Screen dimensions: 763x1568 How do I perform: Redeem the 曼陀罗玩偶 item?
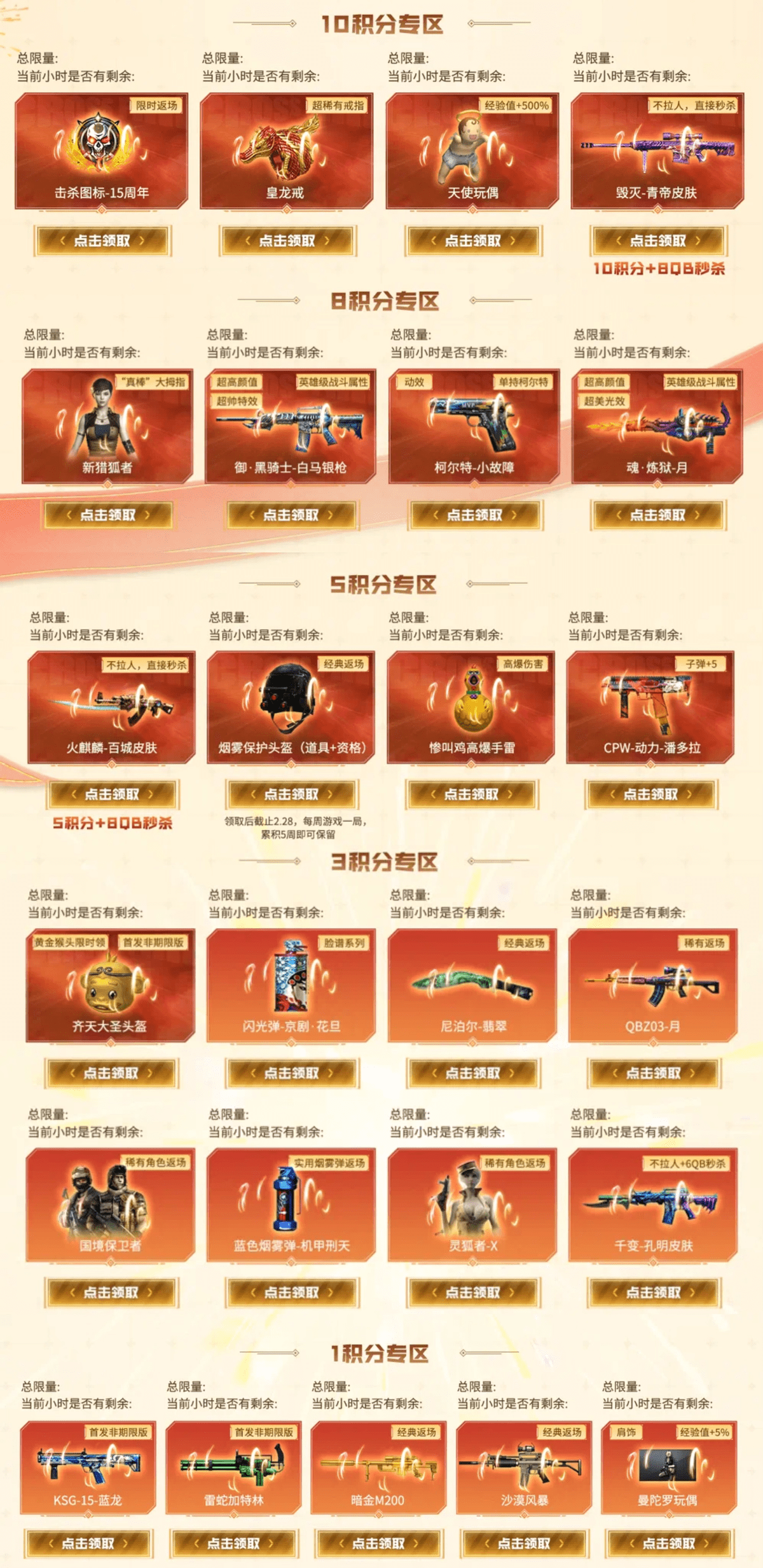pyautogui.click(x=670, y=1544)
